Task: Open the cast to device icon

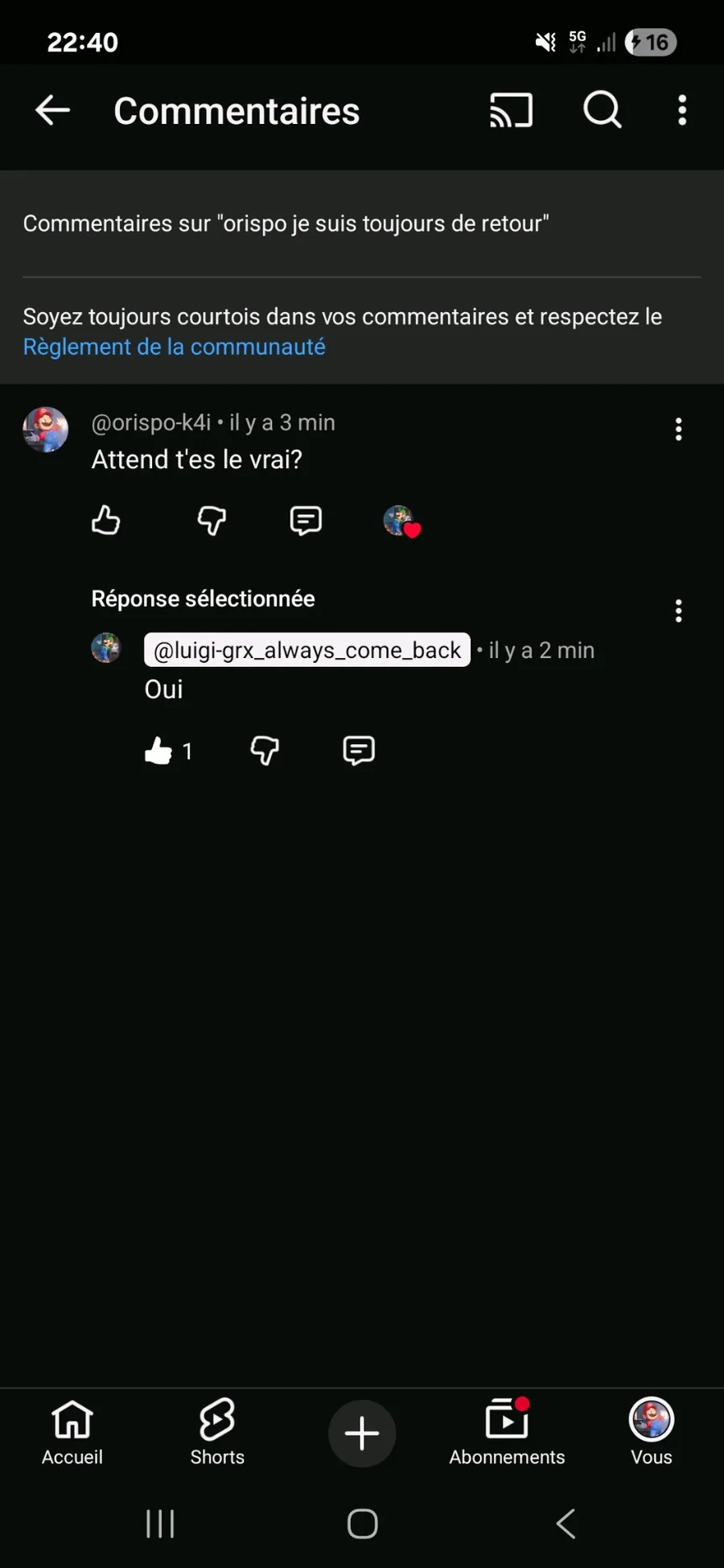Action: coord(511,110)
